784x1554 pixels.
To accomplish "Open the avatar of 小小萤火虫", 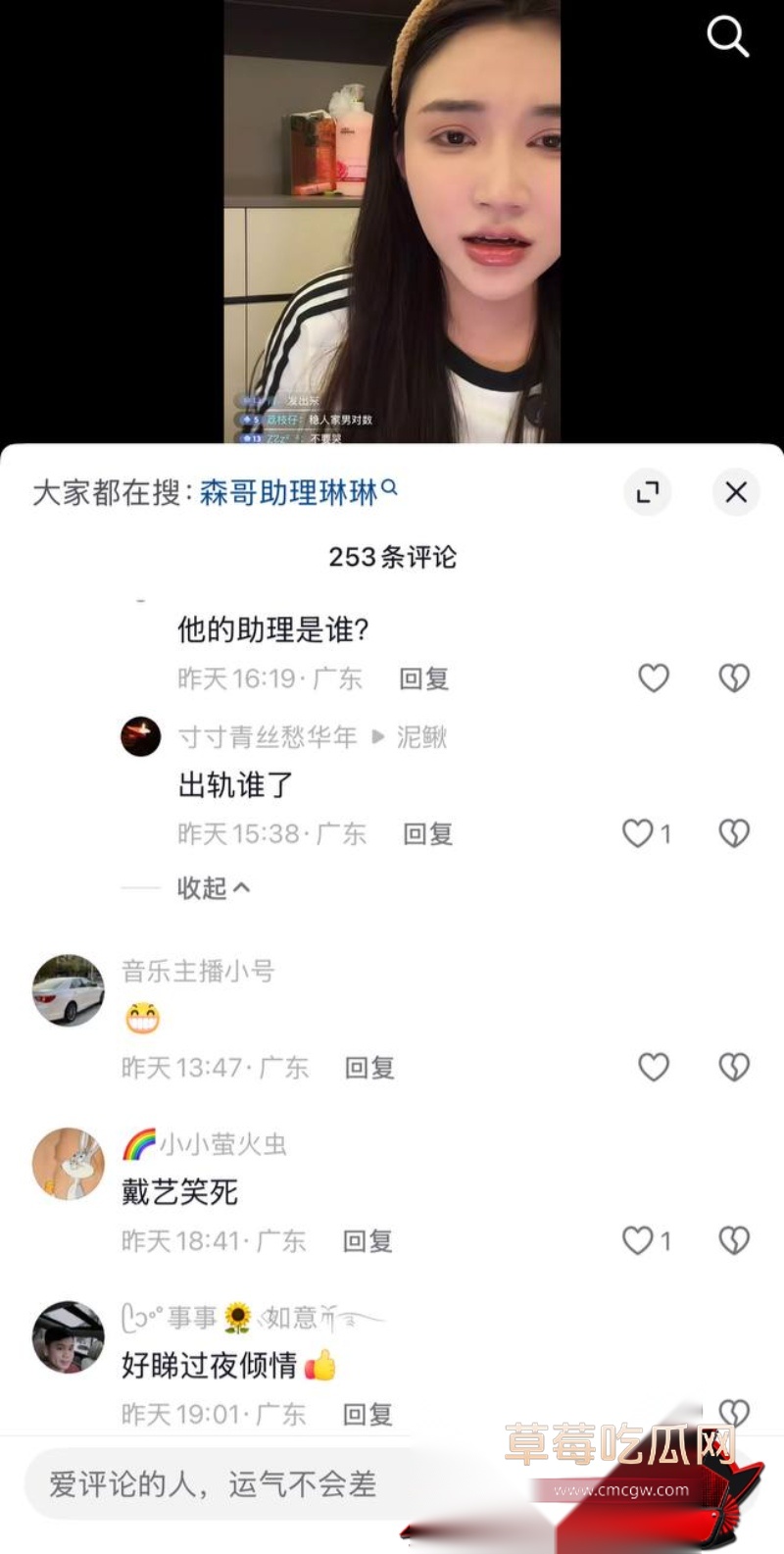I will [x=69, y=1164].
